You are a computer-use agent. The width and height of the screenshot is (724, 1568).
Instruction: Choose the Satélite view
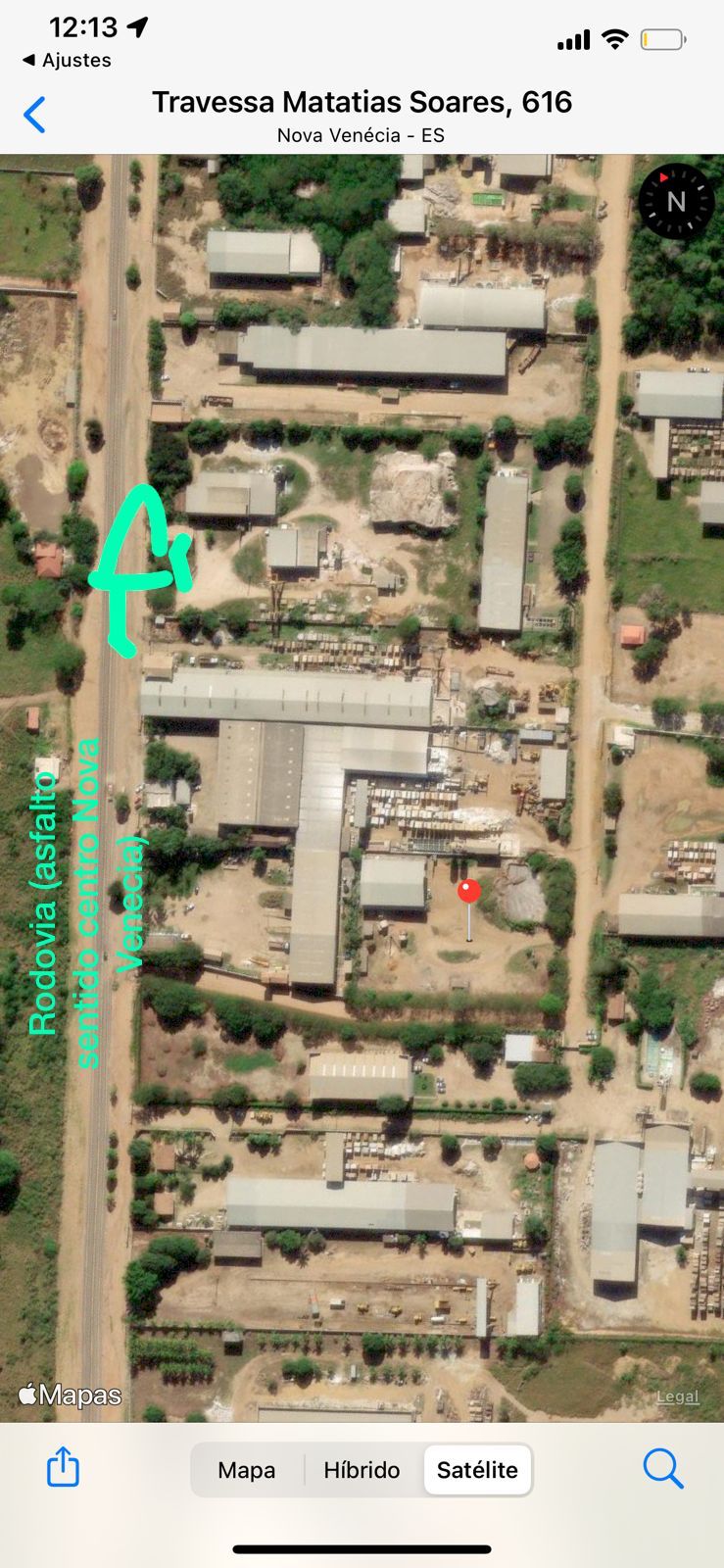pos(477,1470)
